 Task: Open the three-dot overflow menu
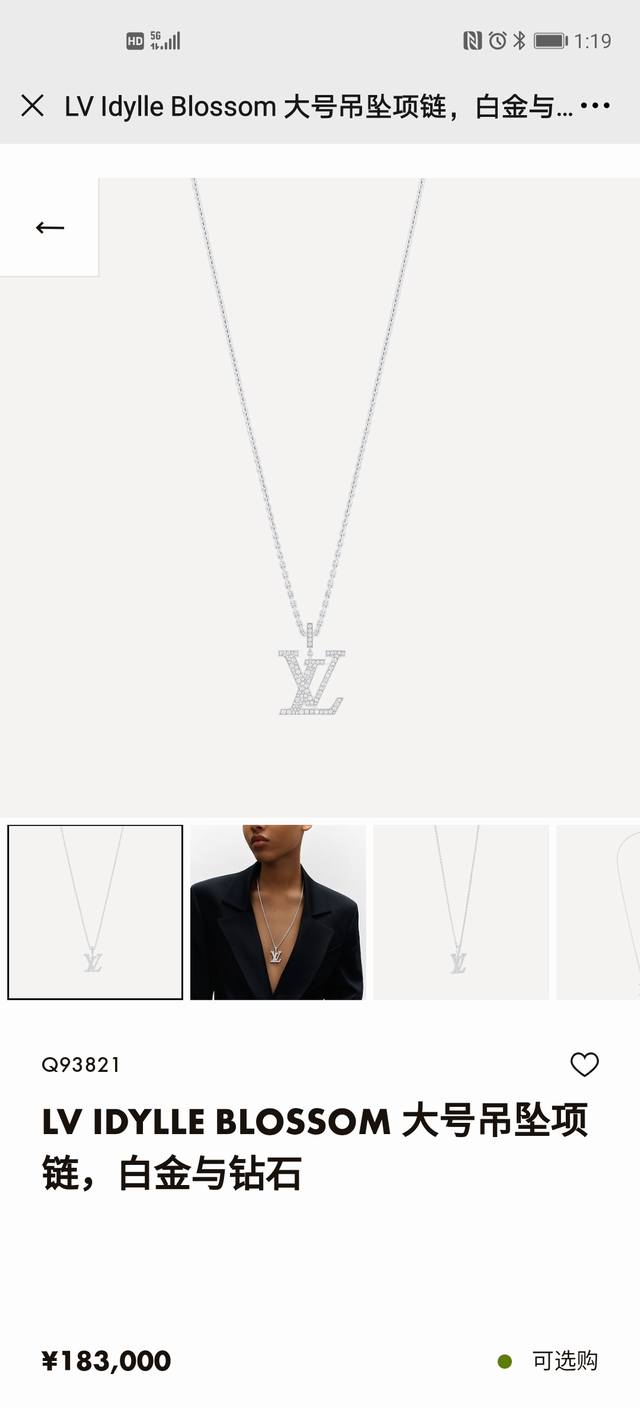[595, 105]
